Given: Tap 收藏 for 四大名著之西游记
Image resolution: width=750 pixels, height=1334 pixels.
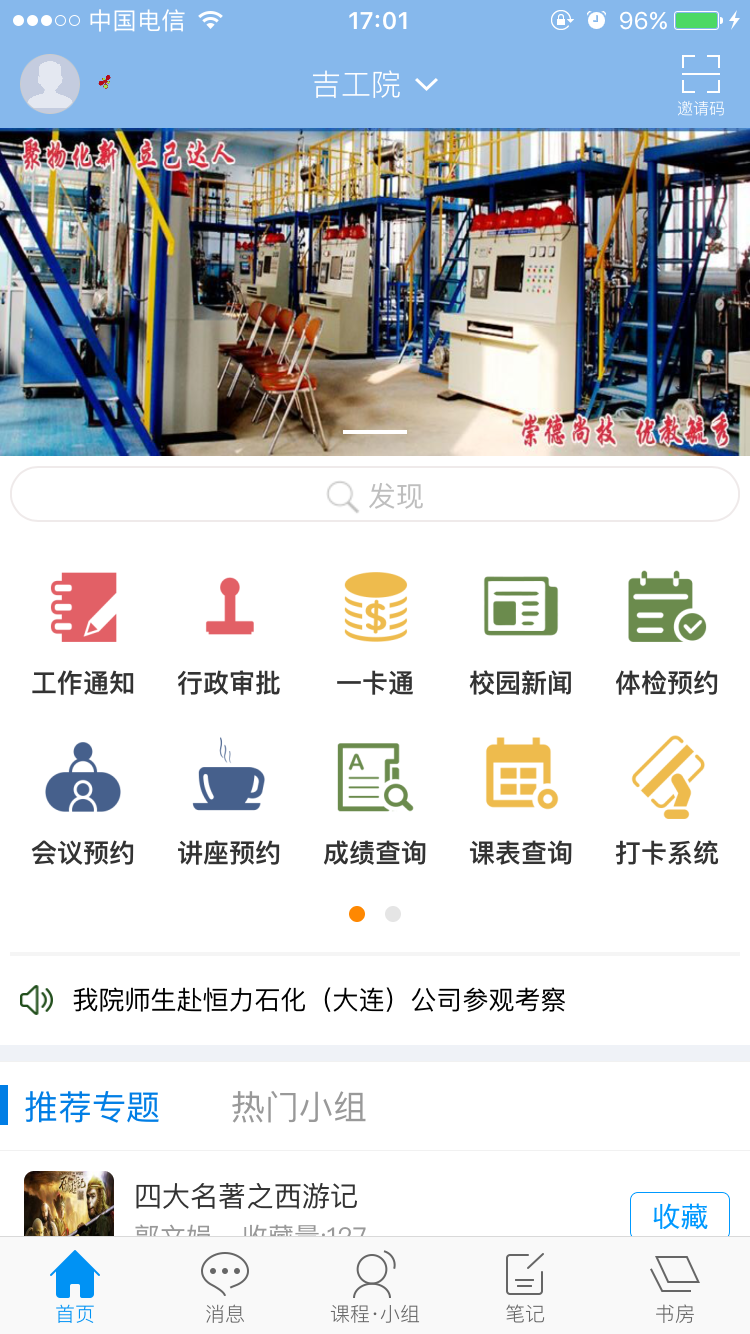Looking at the screenshot, I should (x=680, y=1216).
